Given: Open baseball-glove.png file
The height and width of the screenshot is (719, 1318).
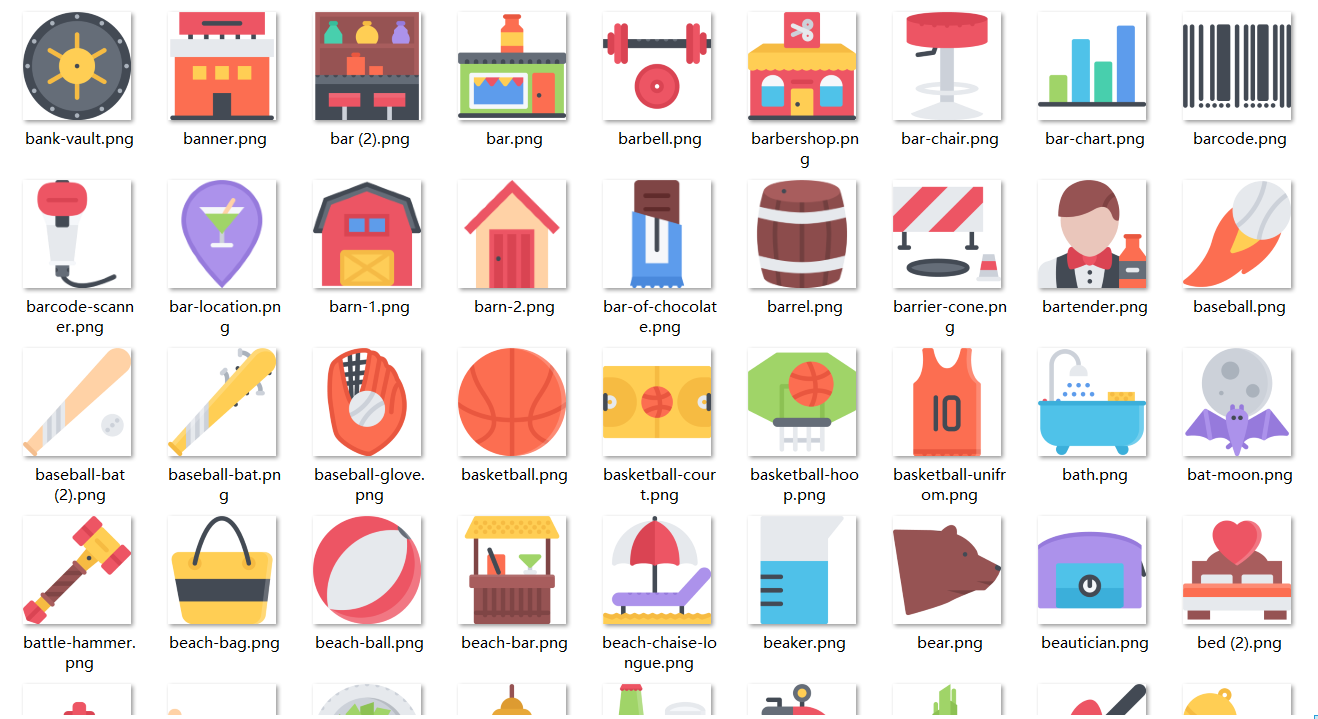Looking at the screenshot, I should click(x=368, y=402).
